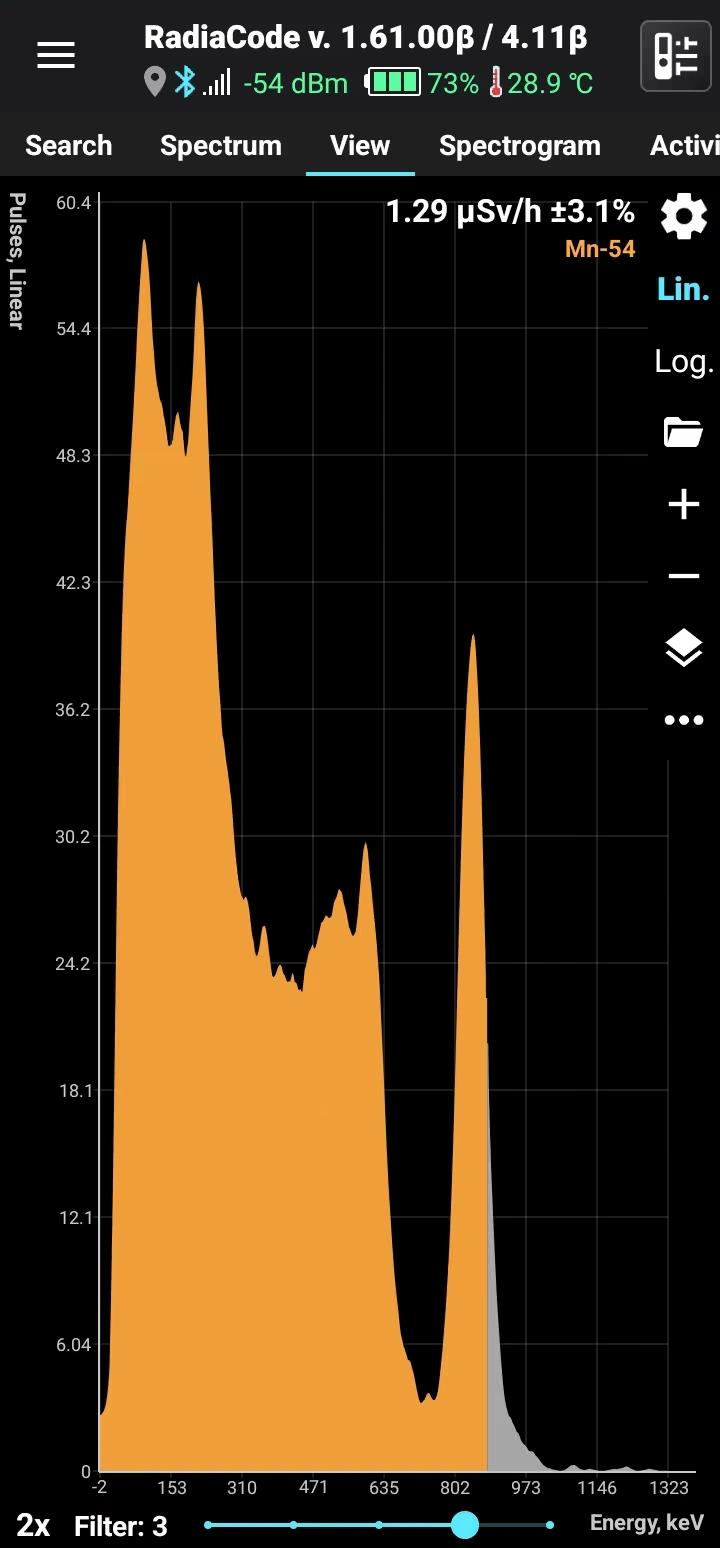Open the spectrum folder icon
This screenshot has height=1548, width=720.
coord(684,433)
